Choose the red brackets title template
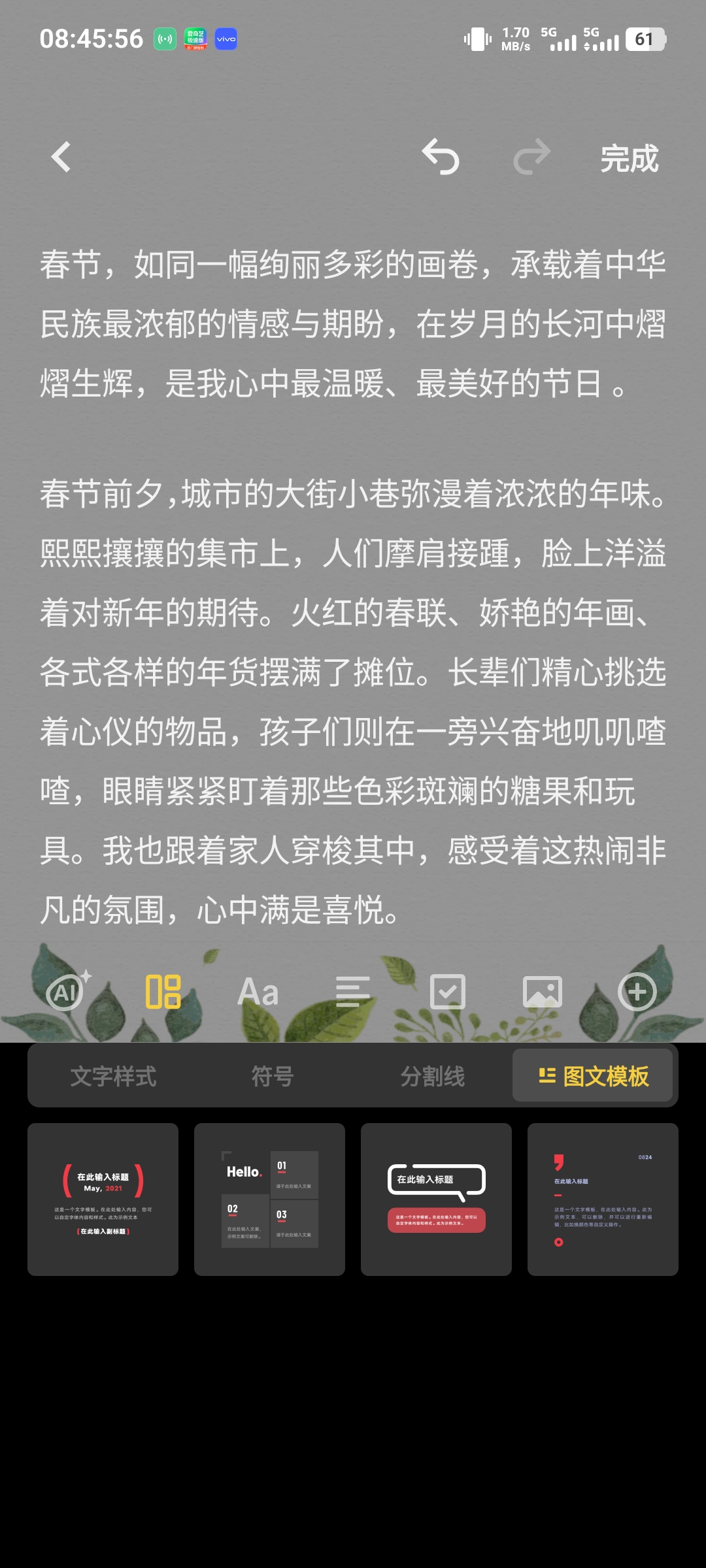Viewport: 706px width, 1568px height. pyautogui.click(x=103, y=1199)
